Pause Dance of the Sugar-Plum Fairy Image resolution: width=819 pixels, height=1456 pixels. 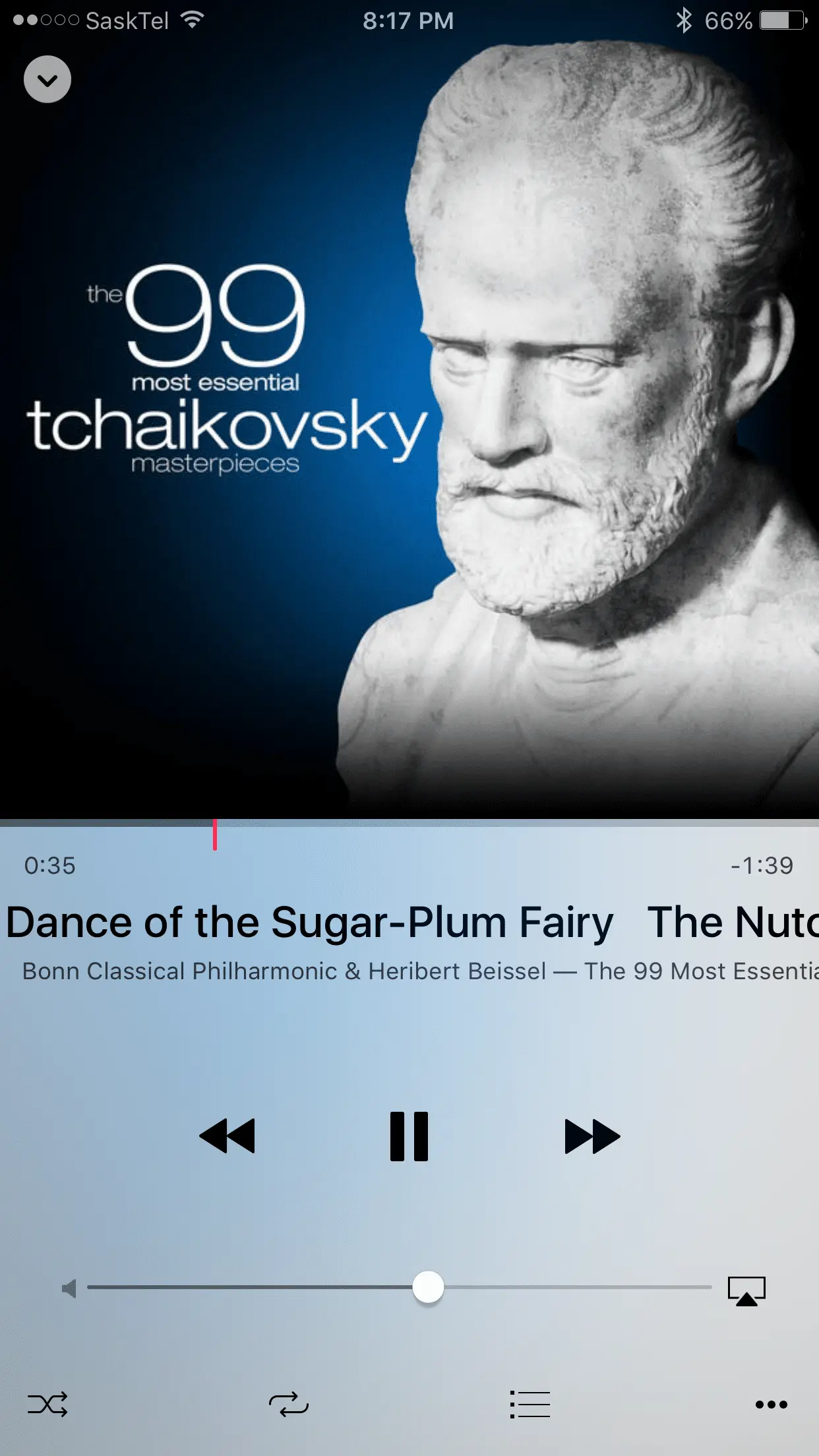(409, 1136)
